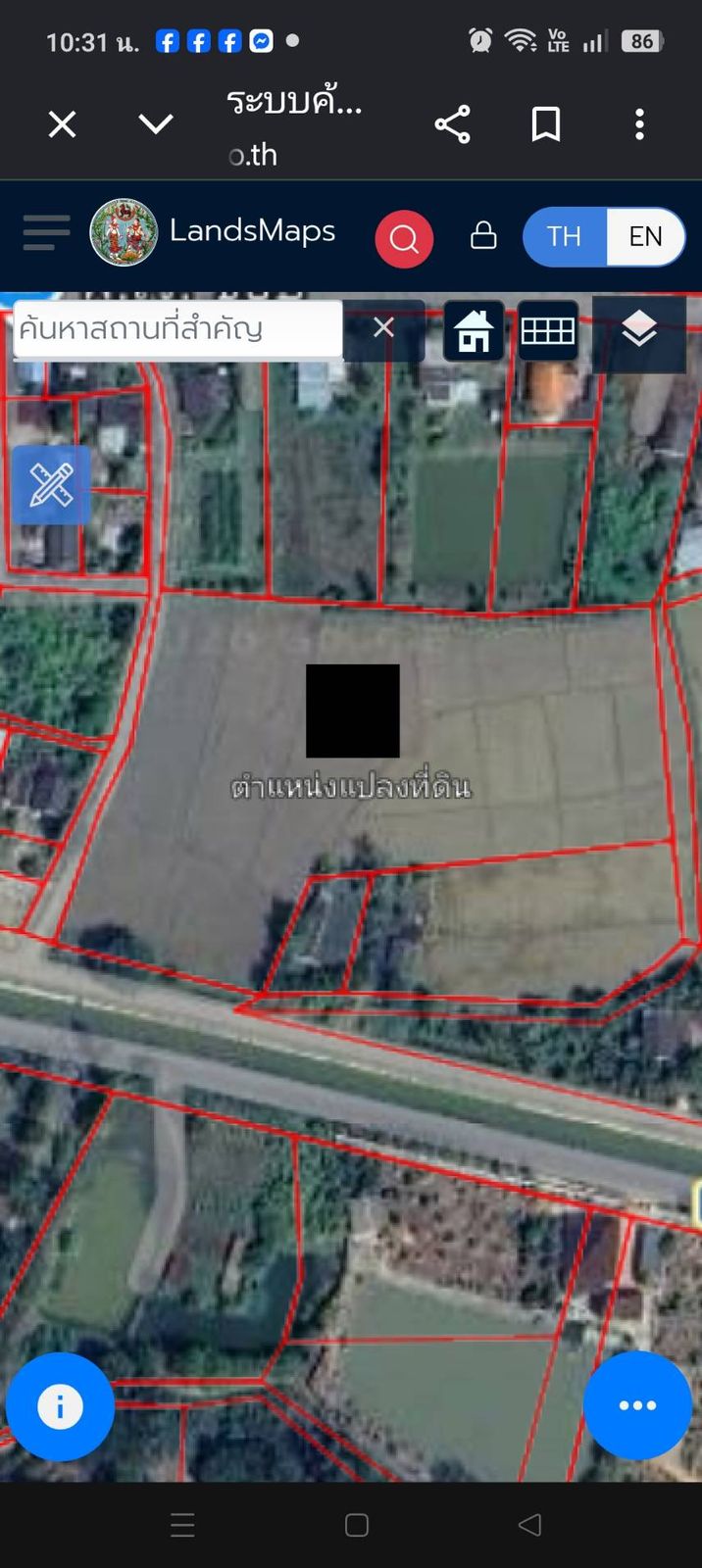Image resolution: width=702 pixels, height=1568 pixels.
Task: Tap the home map button
Action: pos(474,330)
